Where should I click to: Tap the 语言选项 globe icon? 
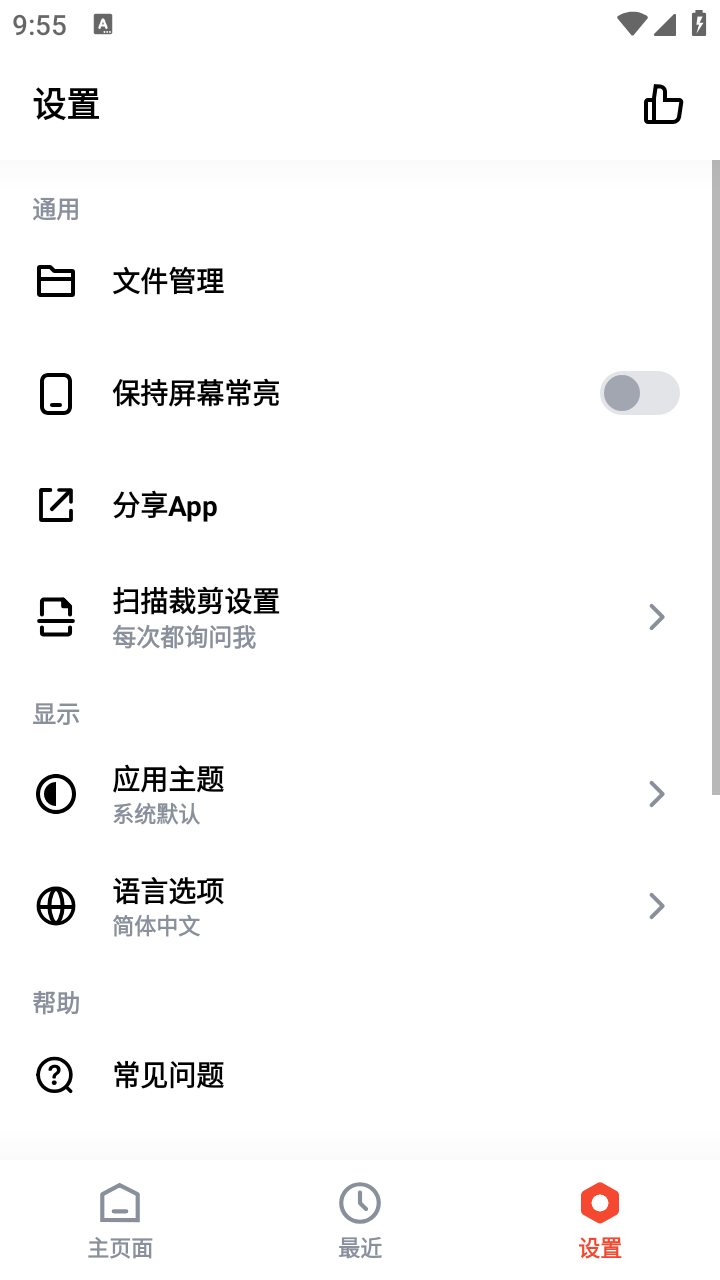[x=56, y=906]
